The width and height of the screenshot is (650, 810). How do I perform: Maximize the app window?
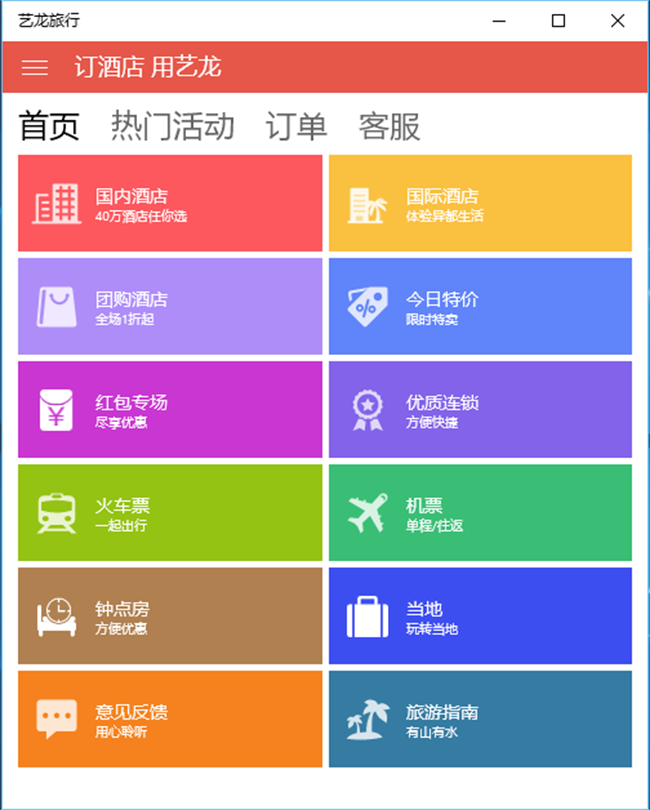(x=559, y=20)
